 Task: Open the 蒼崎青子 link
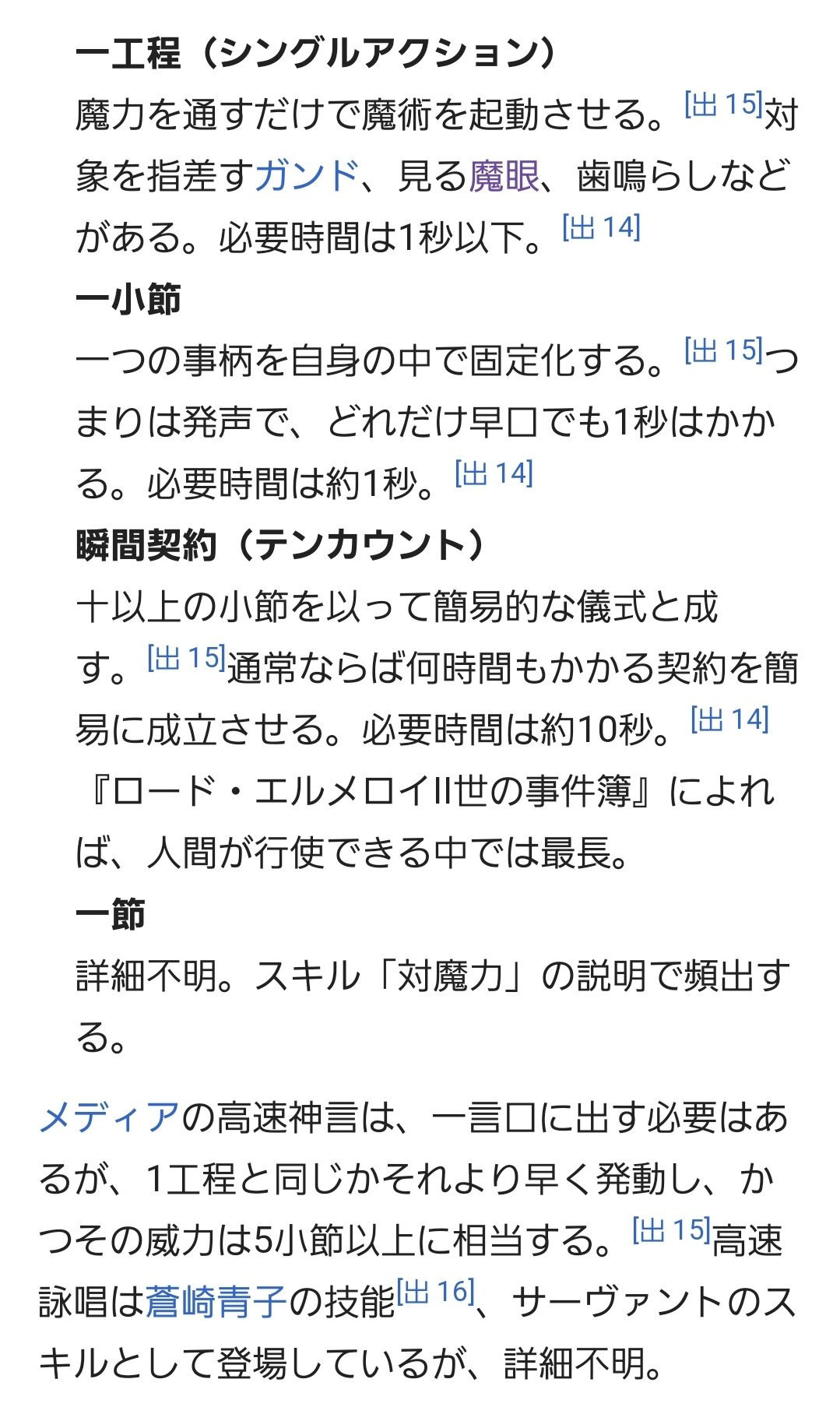point(216,1302)
